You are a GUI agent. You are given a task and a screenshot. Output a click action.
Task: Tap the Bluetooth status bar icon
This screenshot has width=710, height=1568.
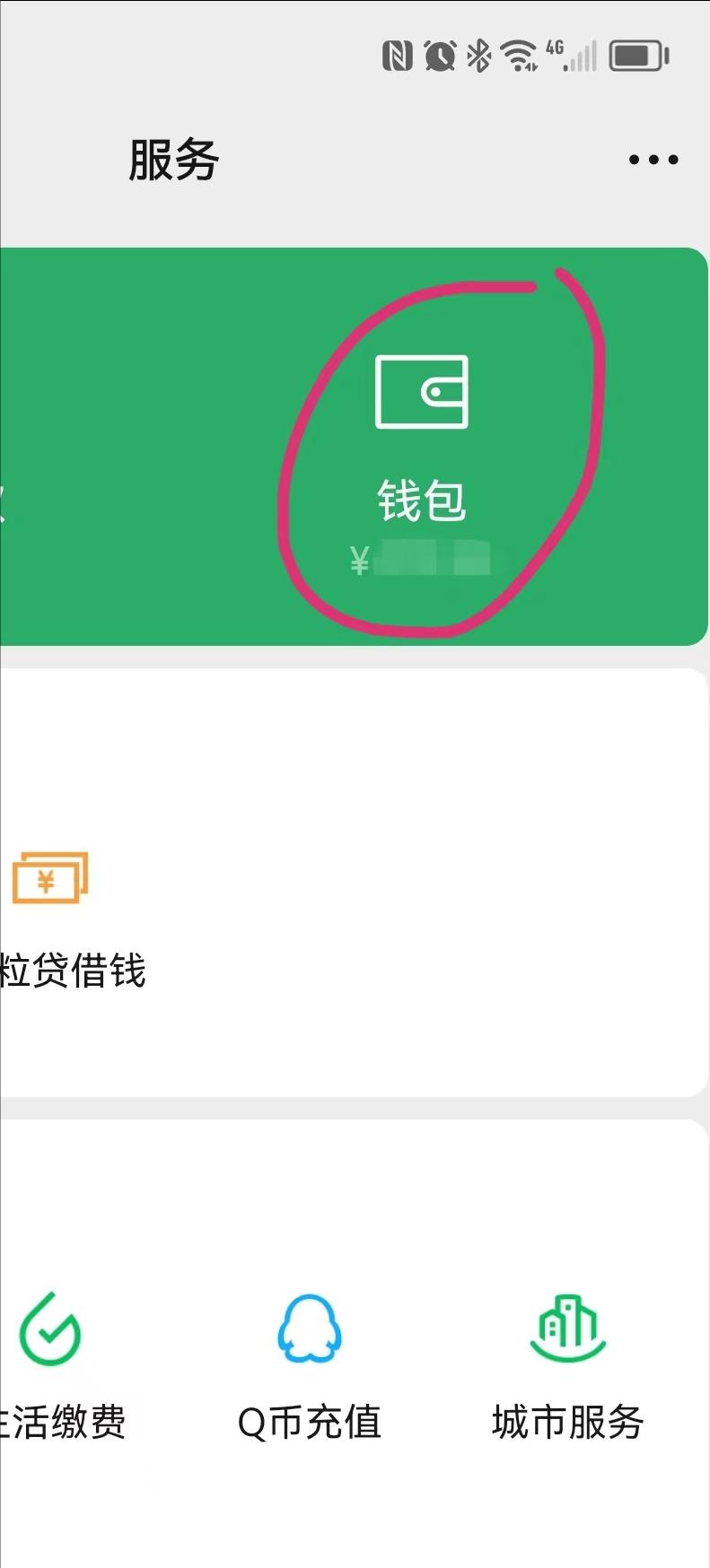(478, 55)
